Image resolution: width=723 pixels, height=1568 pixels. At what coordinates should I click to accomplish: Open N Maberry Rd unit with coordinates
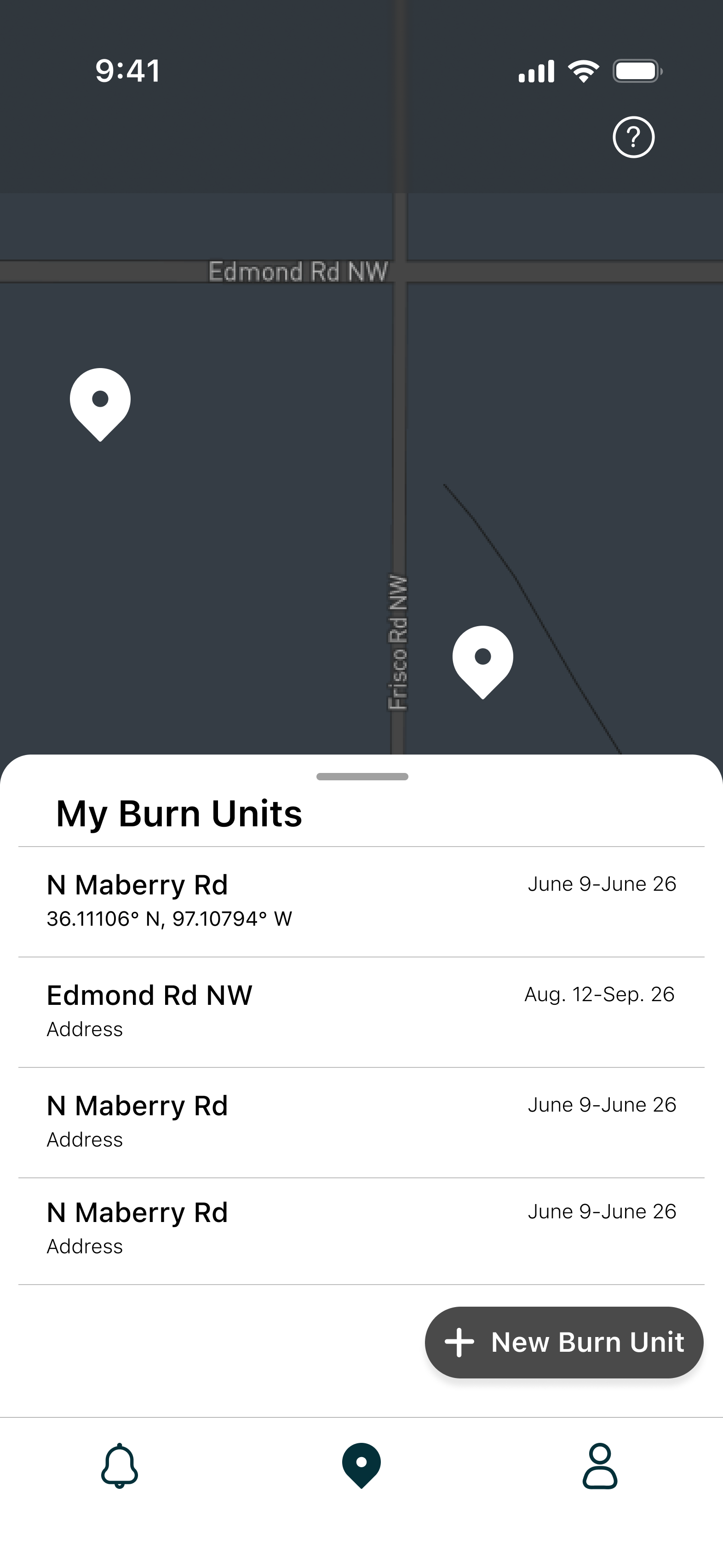pos(361,901)
